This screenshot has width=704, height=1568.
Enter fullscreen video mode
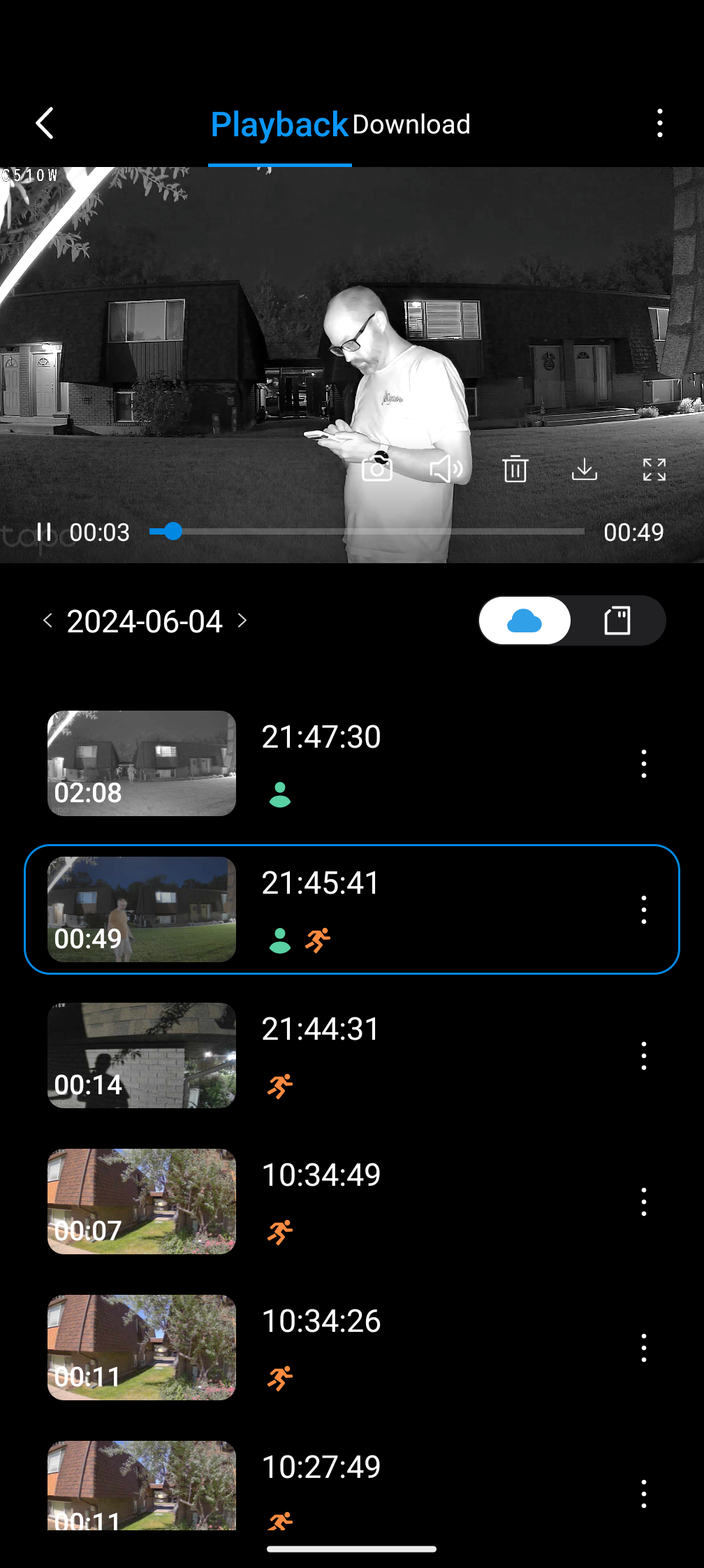click(x=654, y=469)
